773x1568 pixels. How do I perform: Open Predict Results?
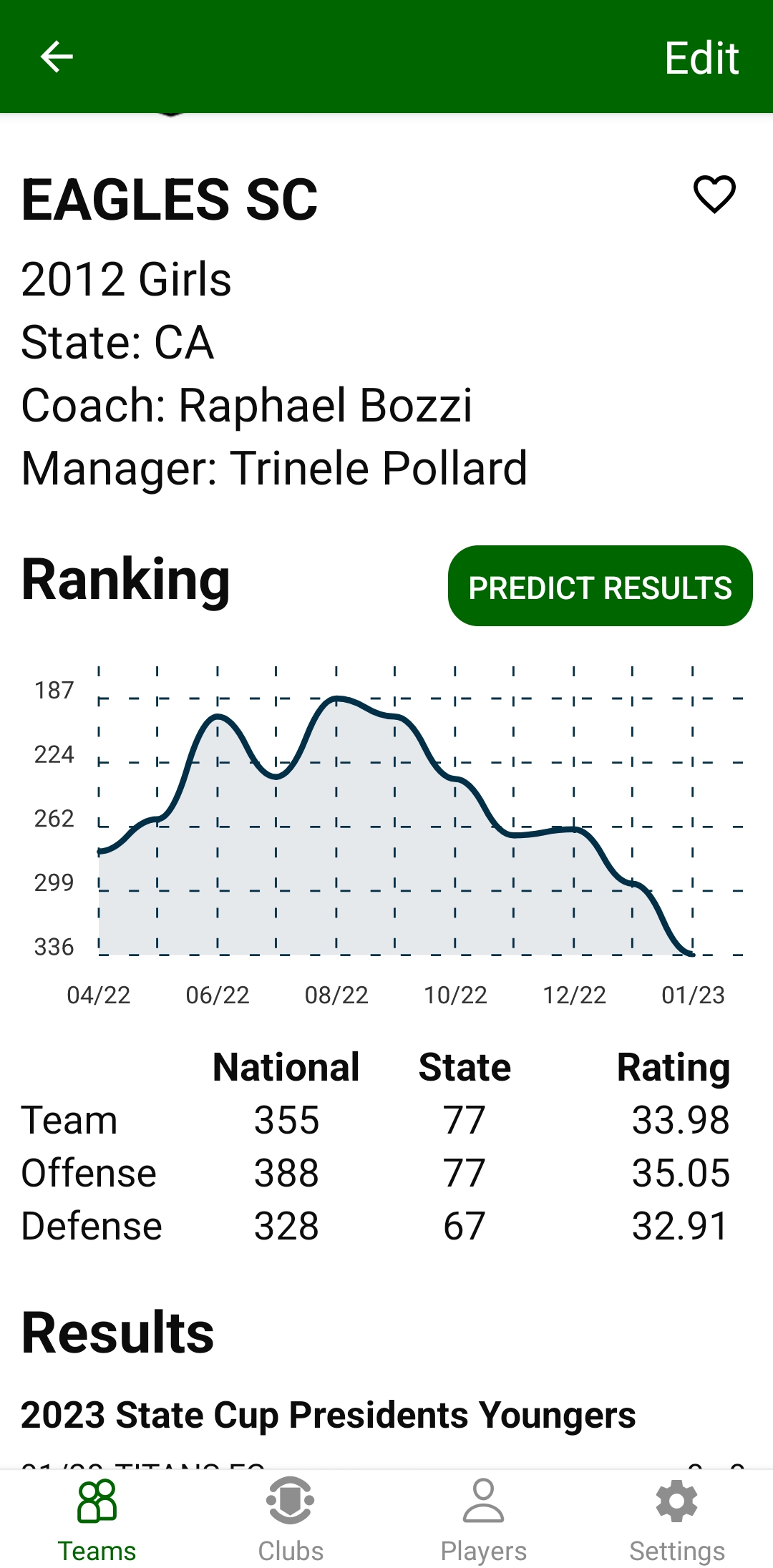tap(600, 586)
